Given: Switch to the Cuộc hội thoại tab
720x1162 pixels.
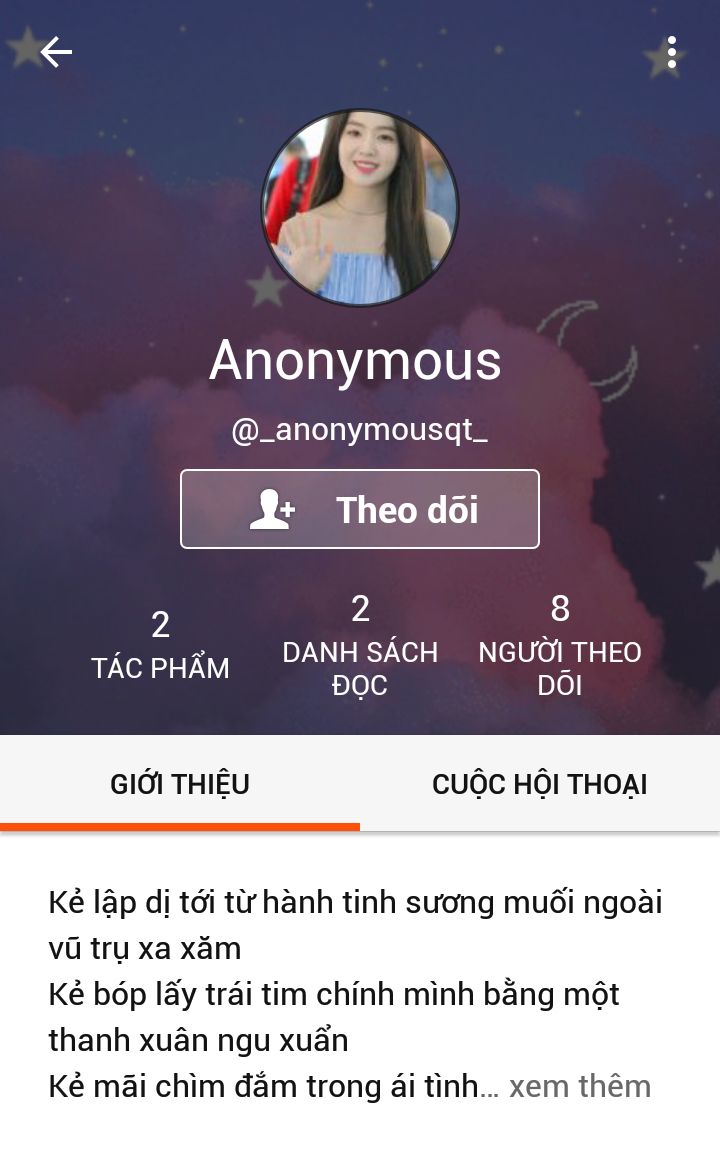Looking at the screenshot, I should pyautogui.click(x=539, y=784).
